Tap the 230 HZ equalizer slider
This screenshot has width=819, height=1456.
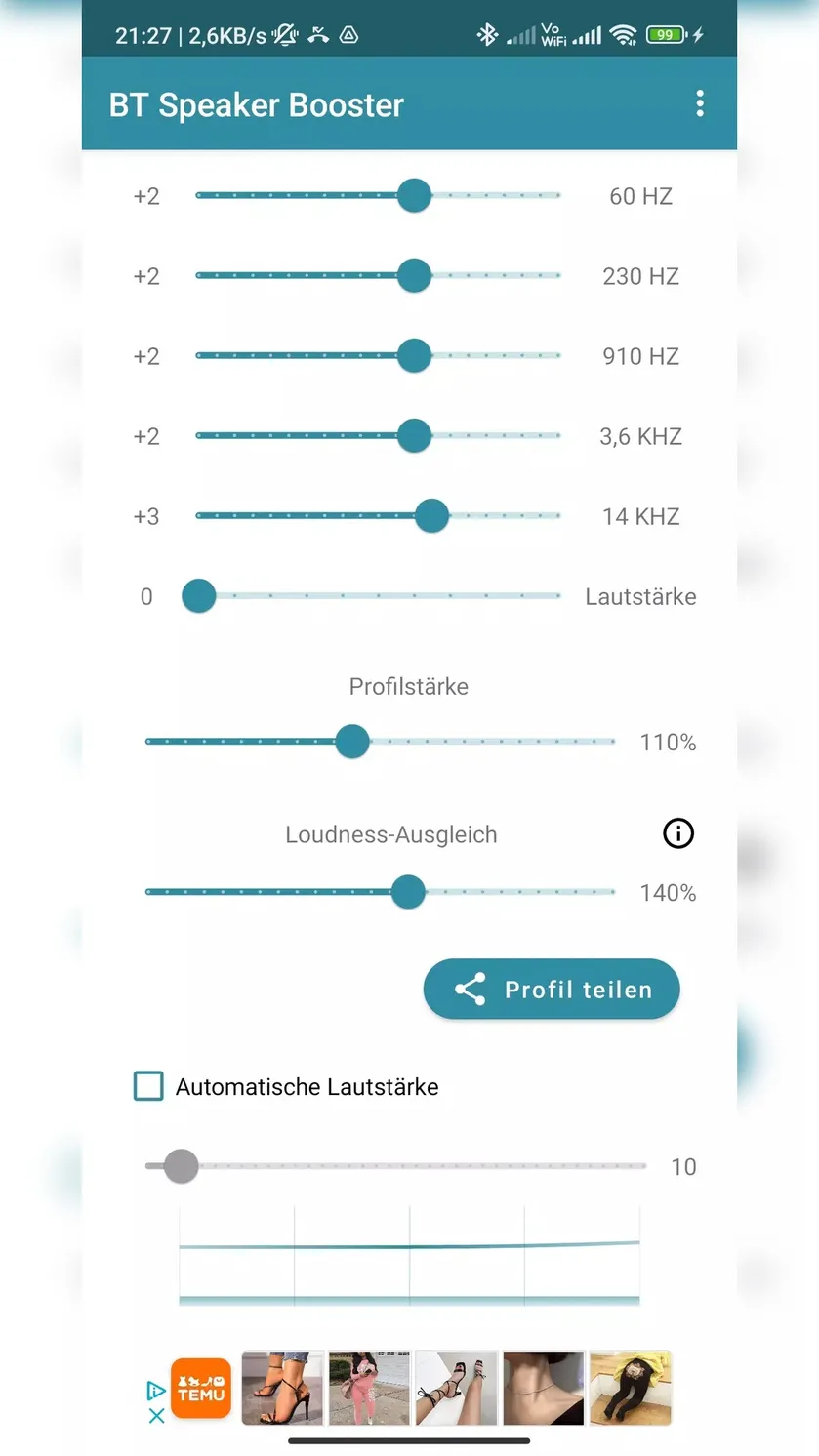tap(379, 275)
